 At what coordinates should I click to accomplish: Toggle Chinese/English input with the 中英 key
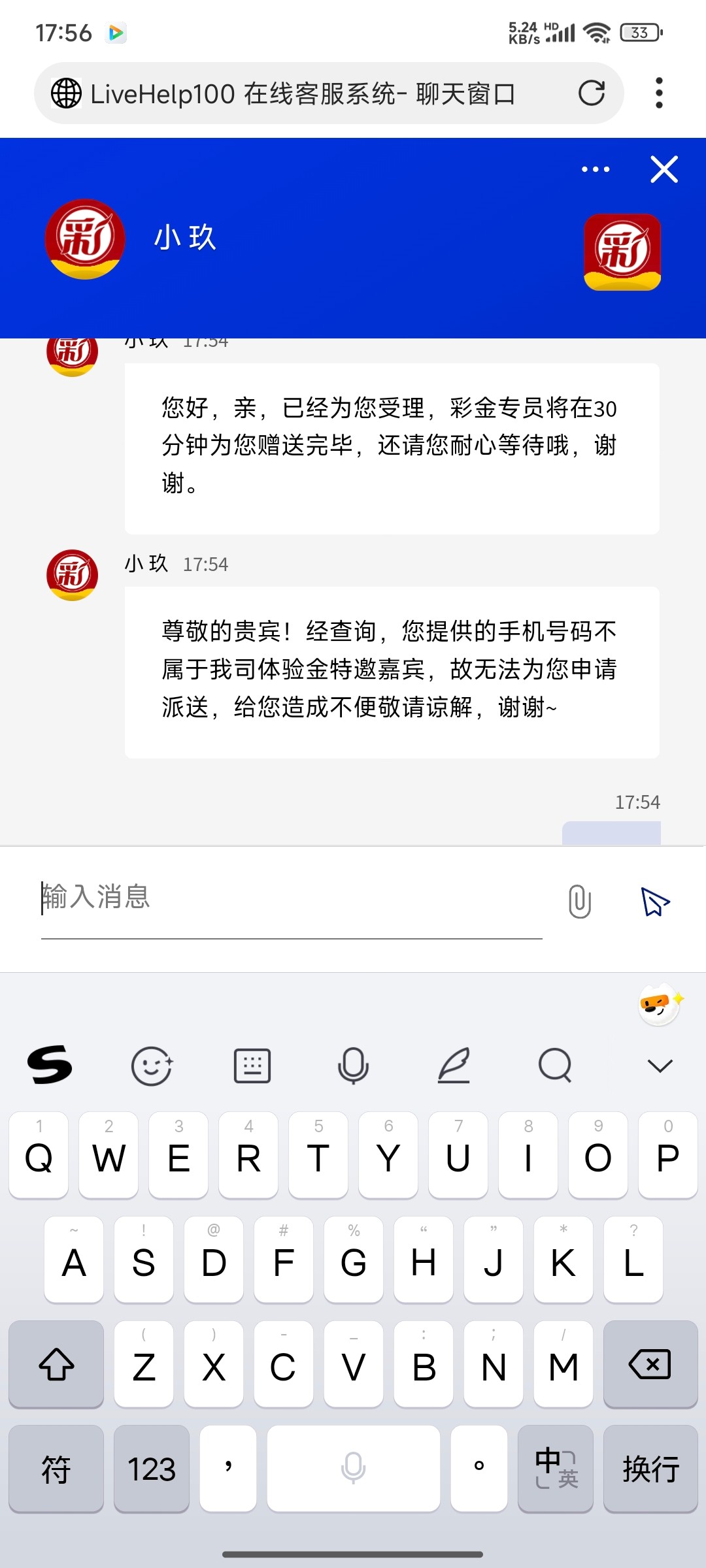click(x=556, y=1469)
